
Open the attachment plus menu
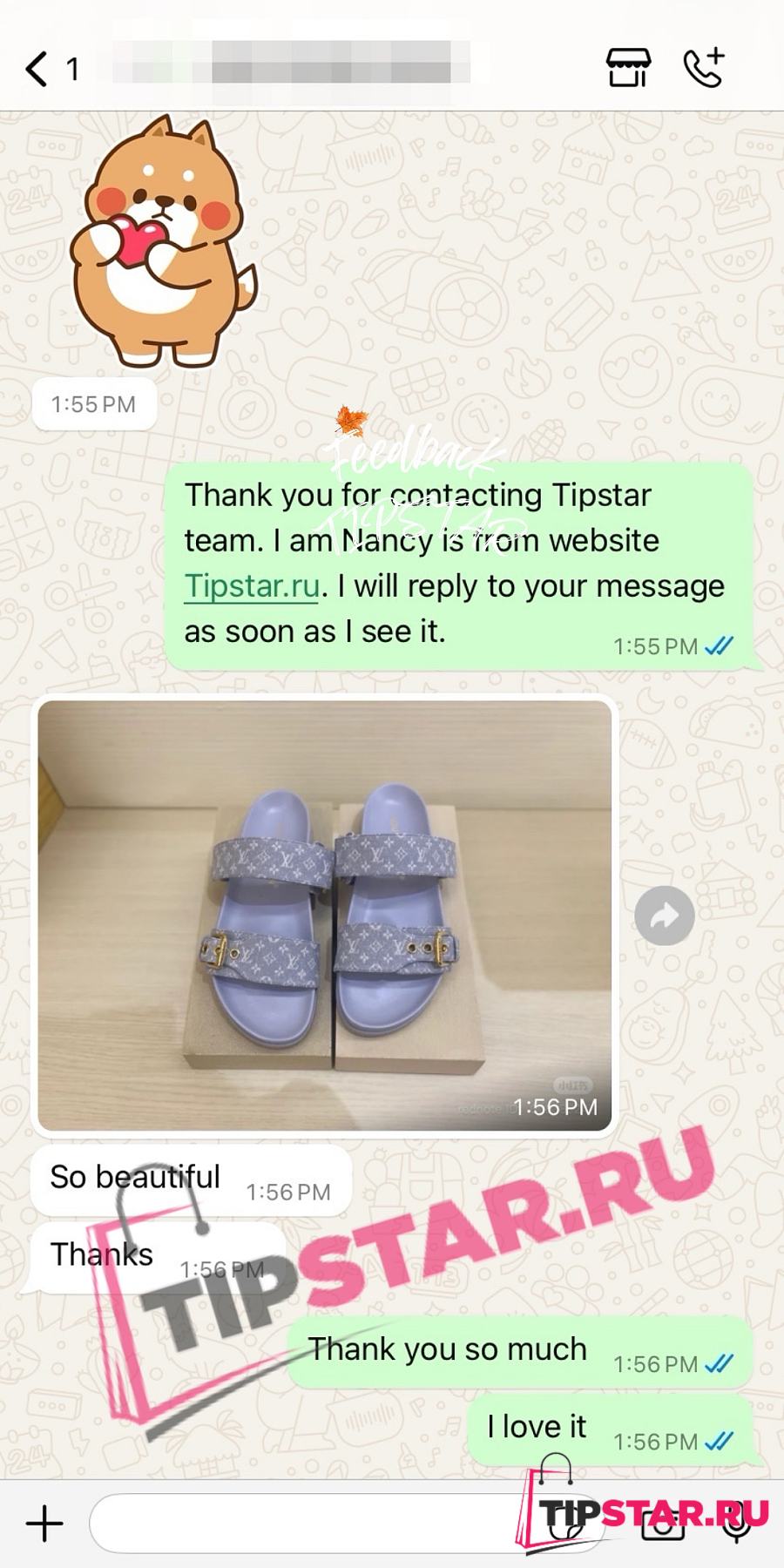tap(44, 1524)
